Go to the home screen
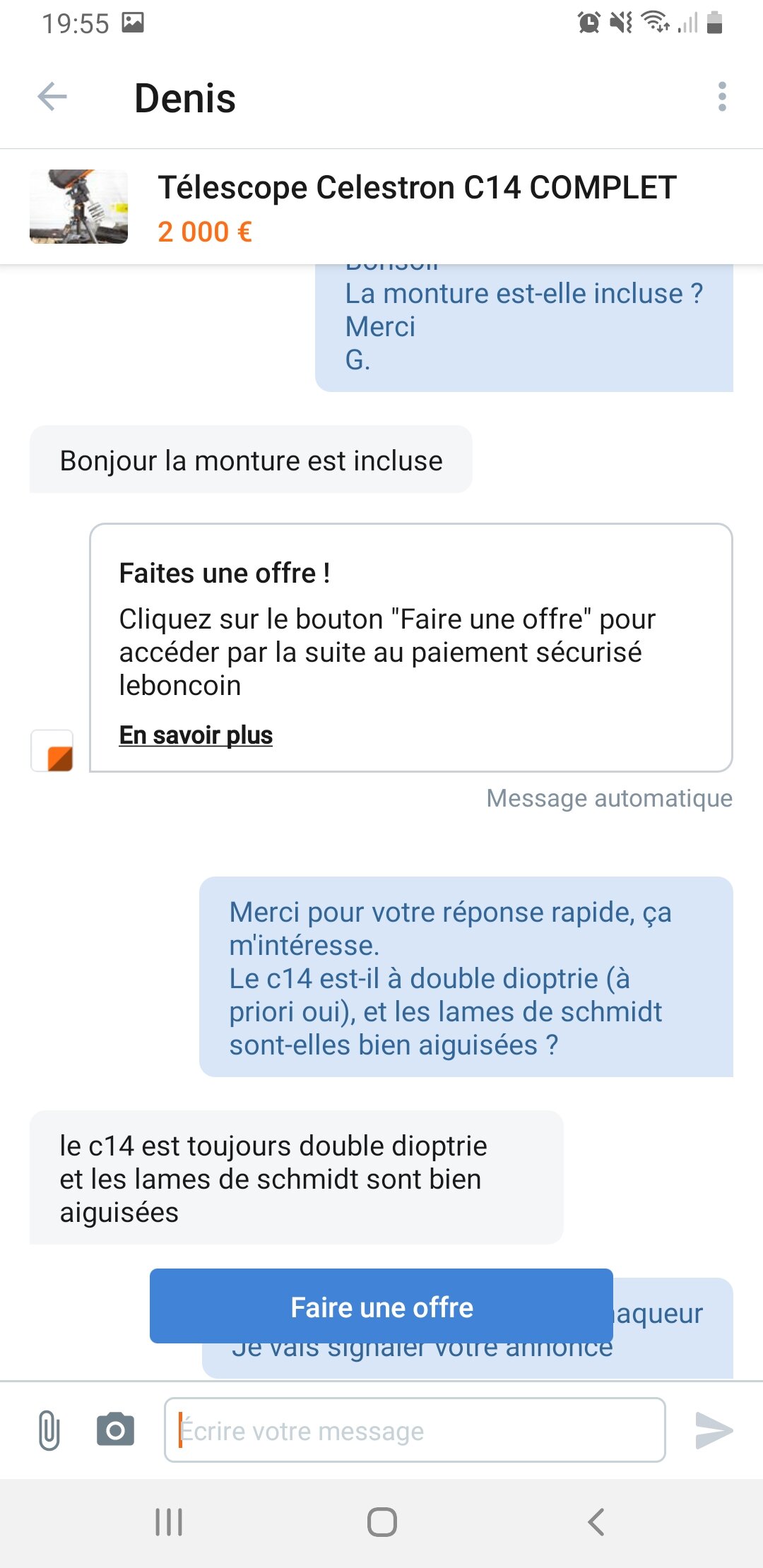 381,1522
